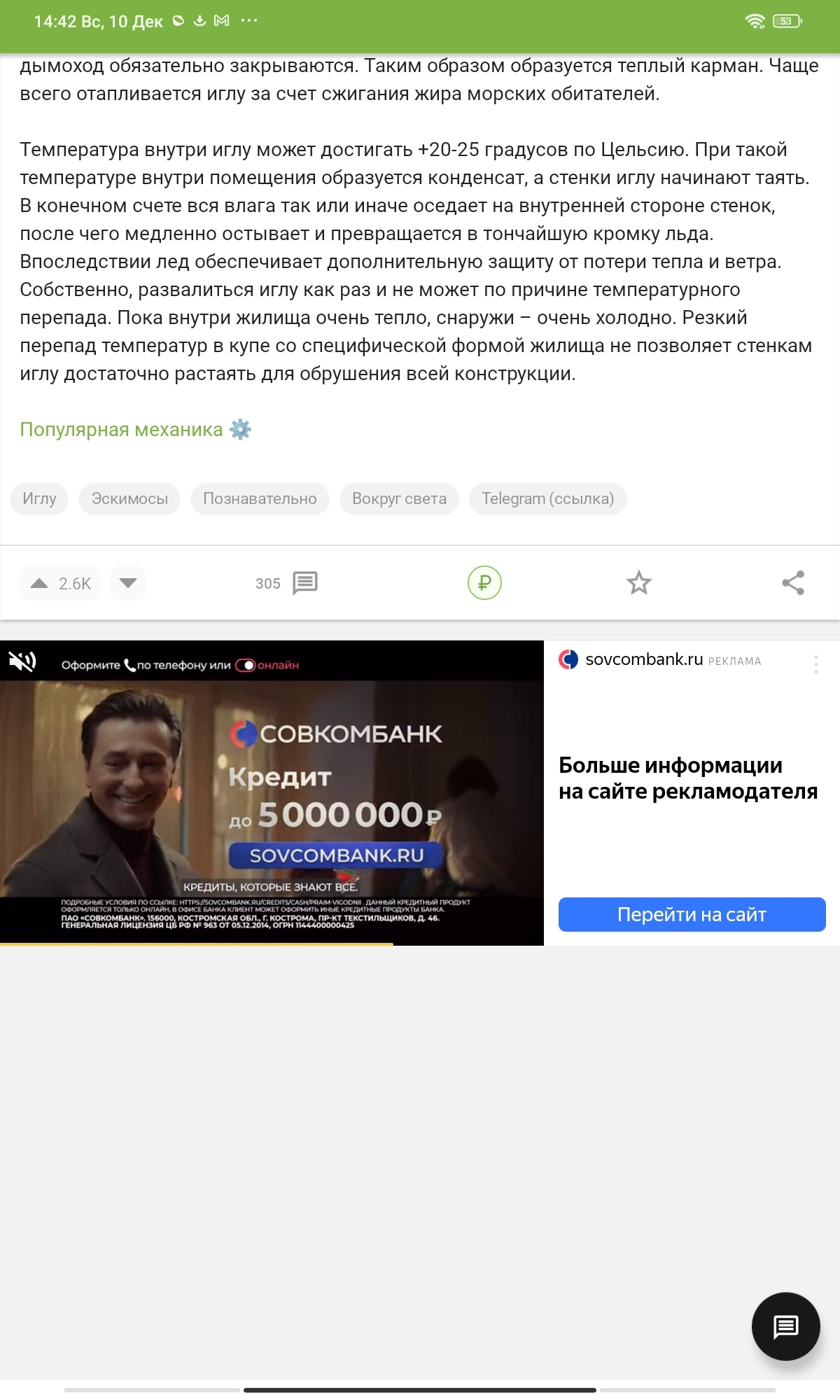
Task: Select the Познавательно tag
Action: click(260, 498)
